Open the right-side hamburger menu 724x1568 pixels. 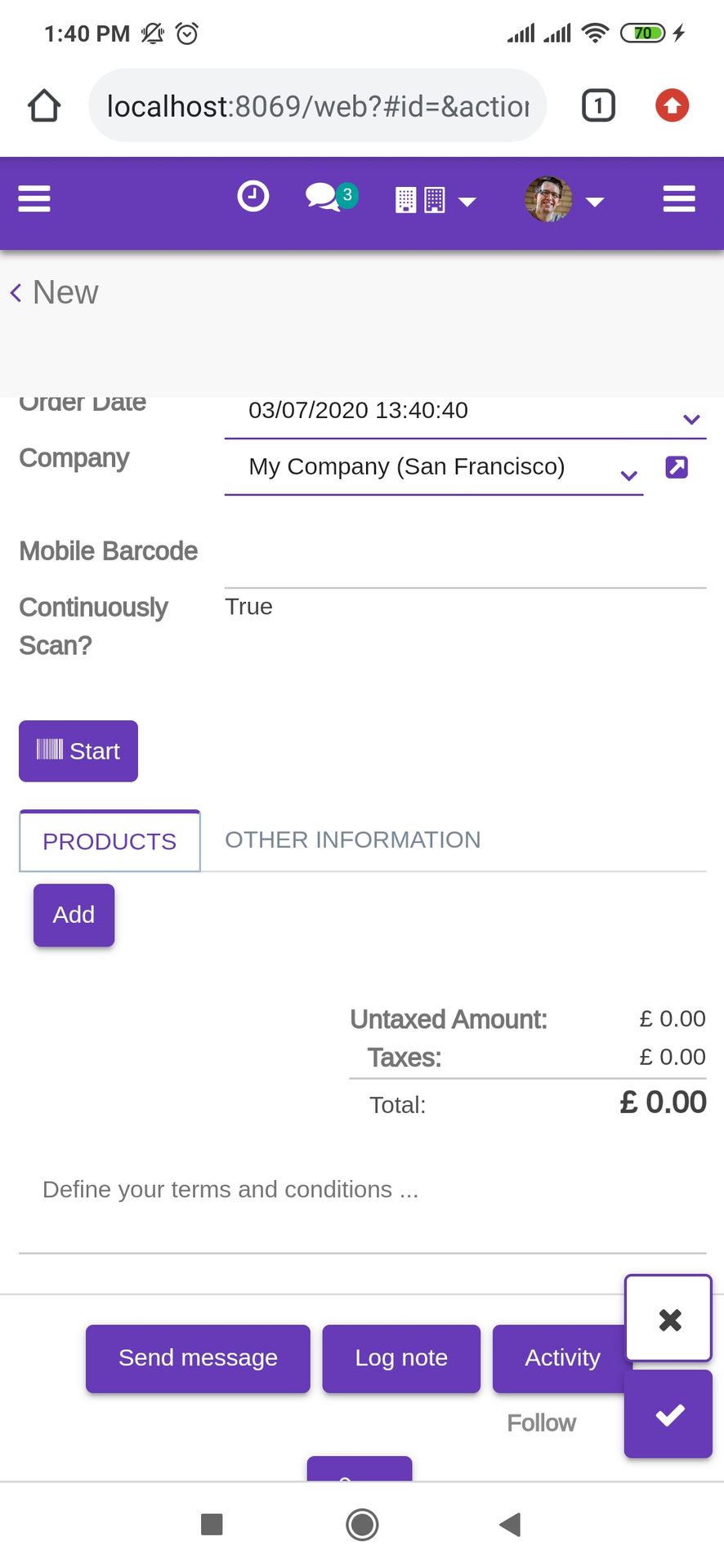(x=679, y=198)
